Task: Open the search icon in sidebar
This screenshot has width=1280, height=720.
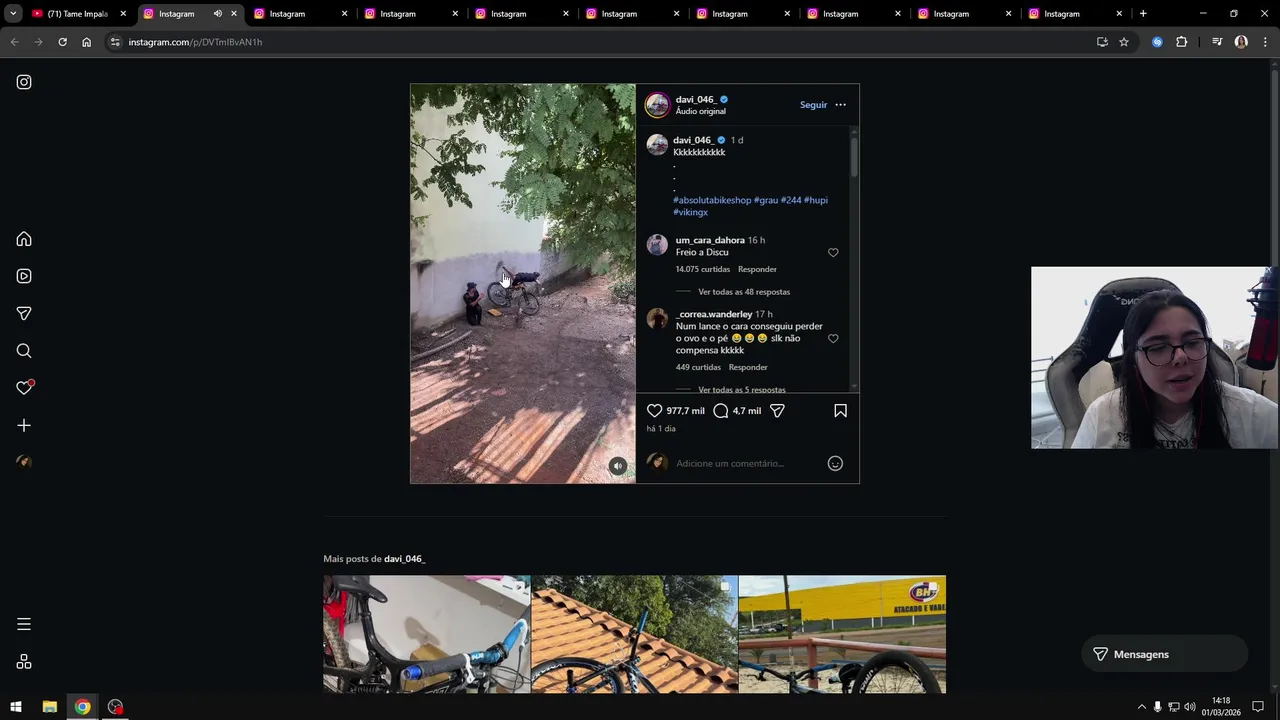Action: coord(24,351)
